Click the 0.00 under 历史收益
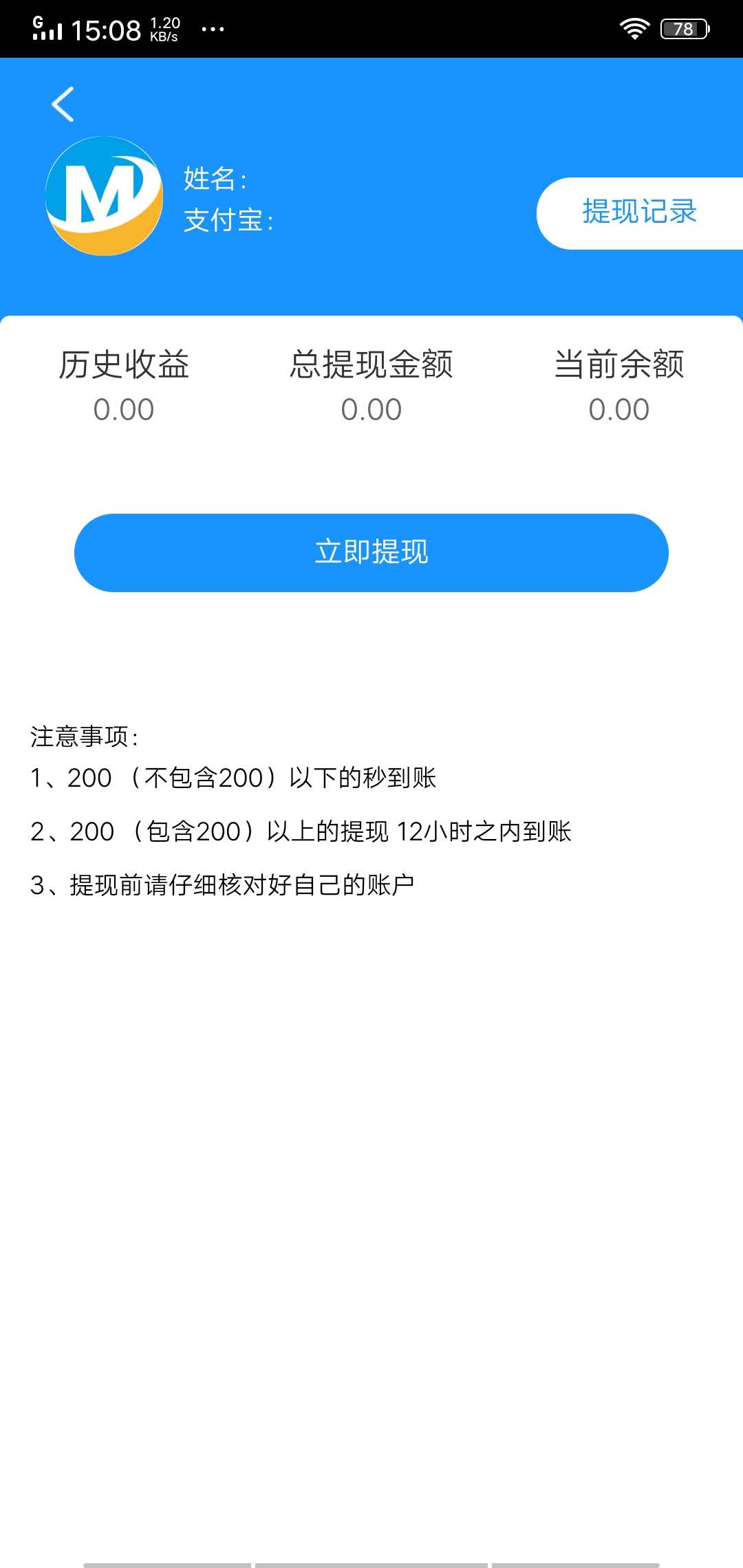The width and height of the screenshot is (743, 1568). 125,409
